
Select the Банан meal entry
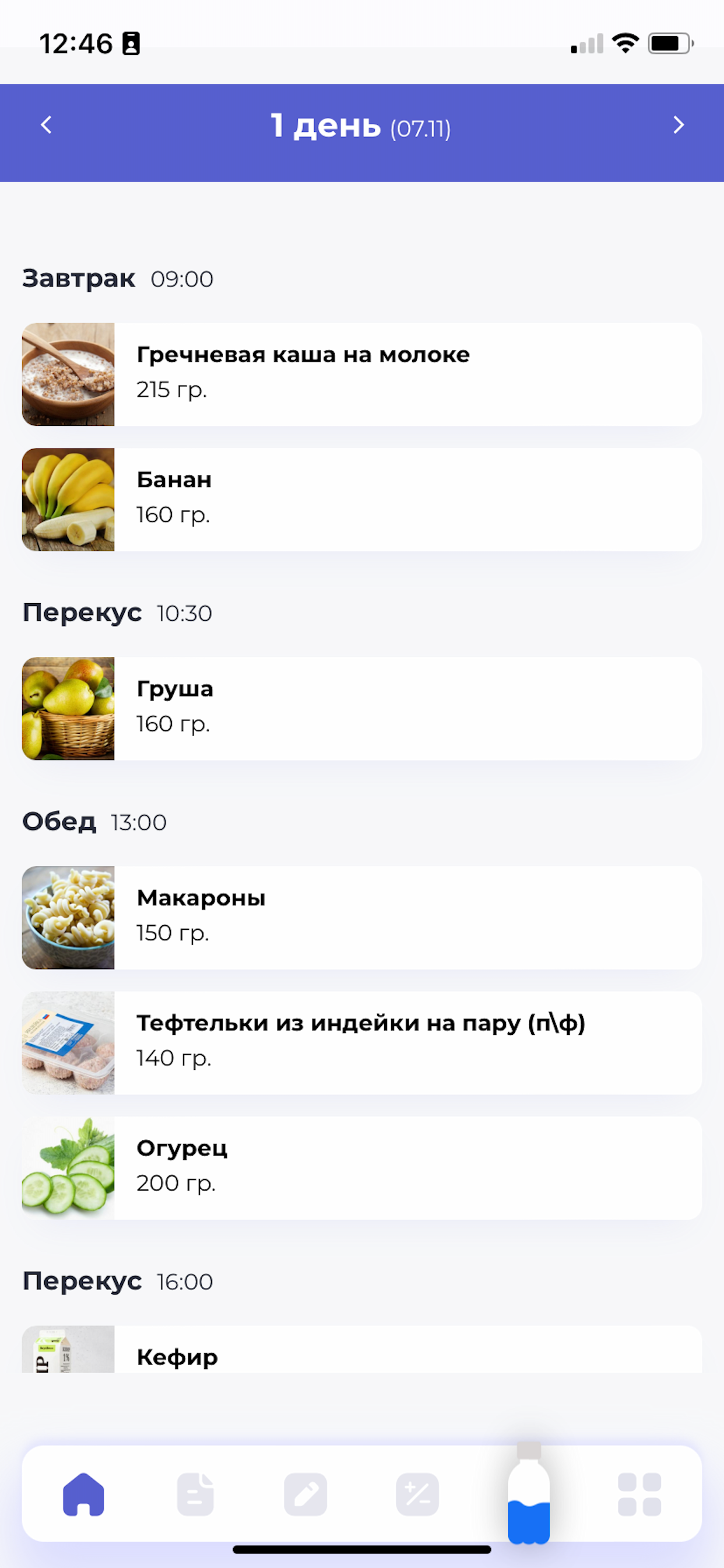click(x=361, y=499)
